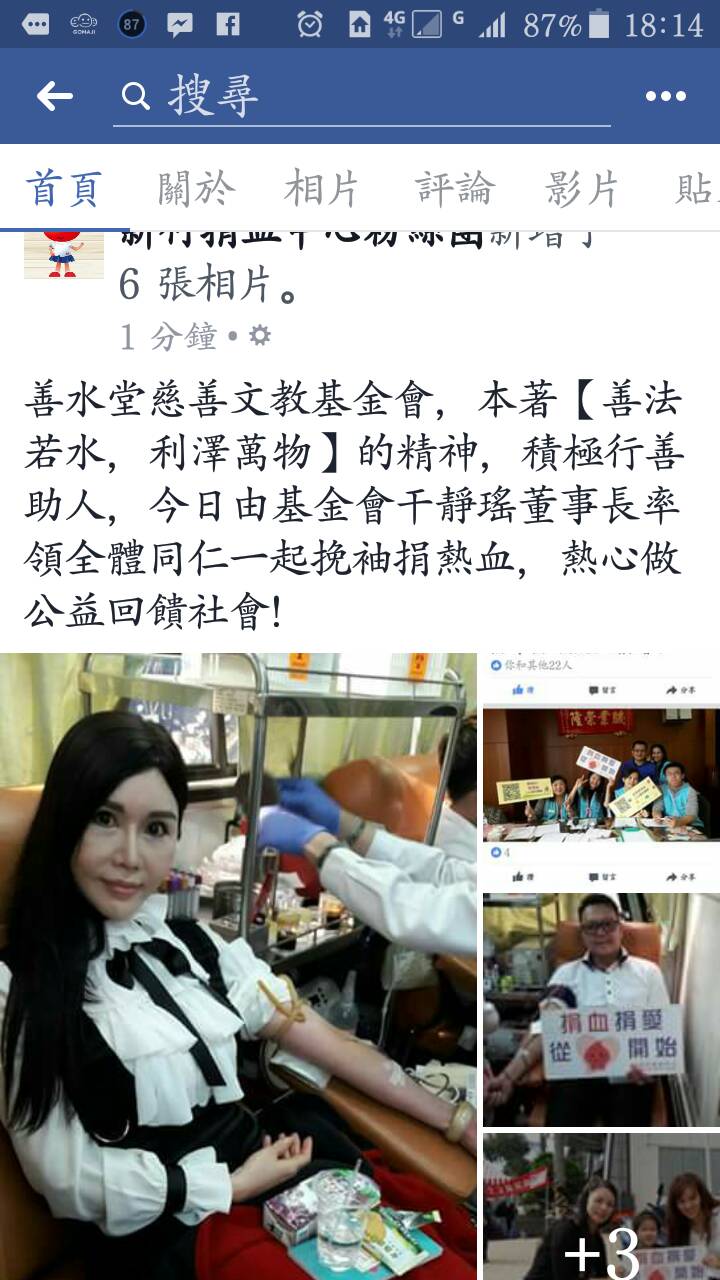Open the 相片 tab

[x=322, y=189]
